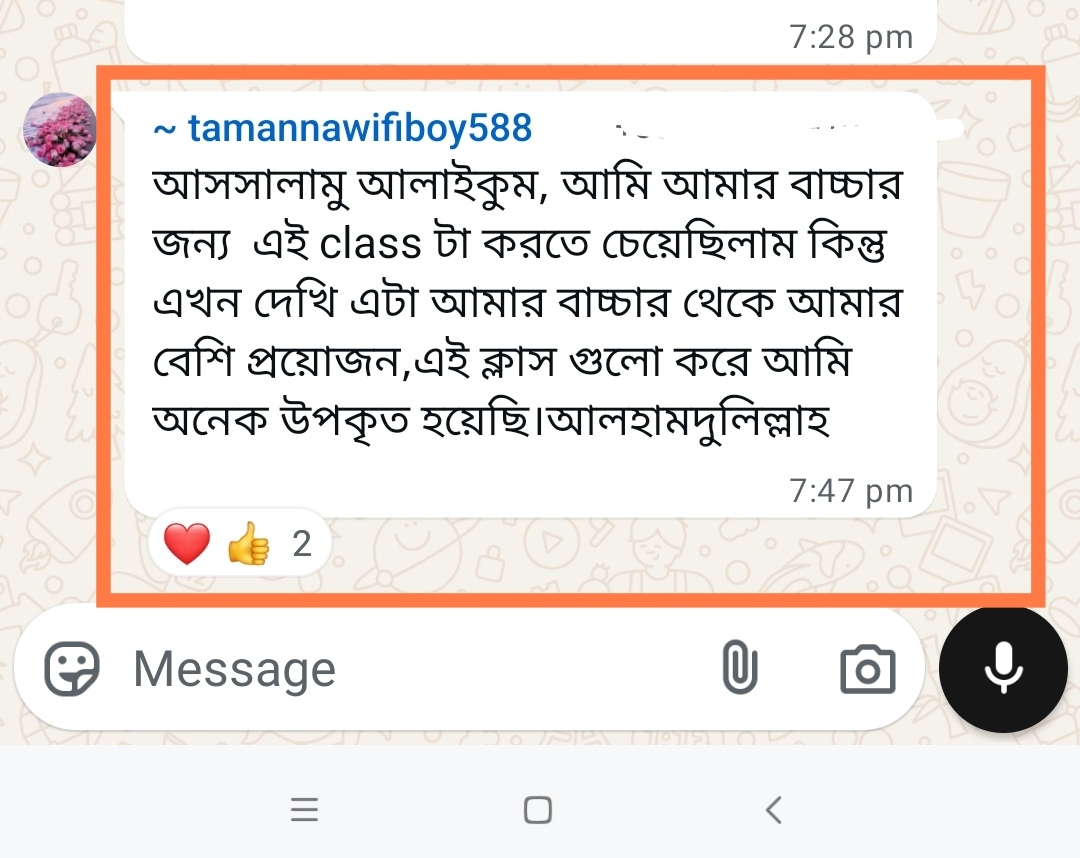
Task: Tap the sender name tamannawifiboy588
Action: [x=343, y=128]
